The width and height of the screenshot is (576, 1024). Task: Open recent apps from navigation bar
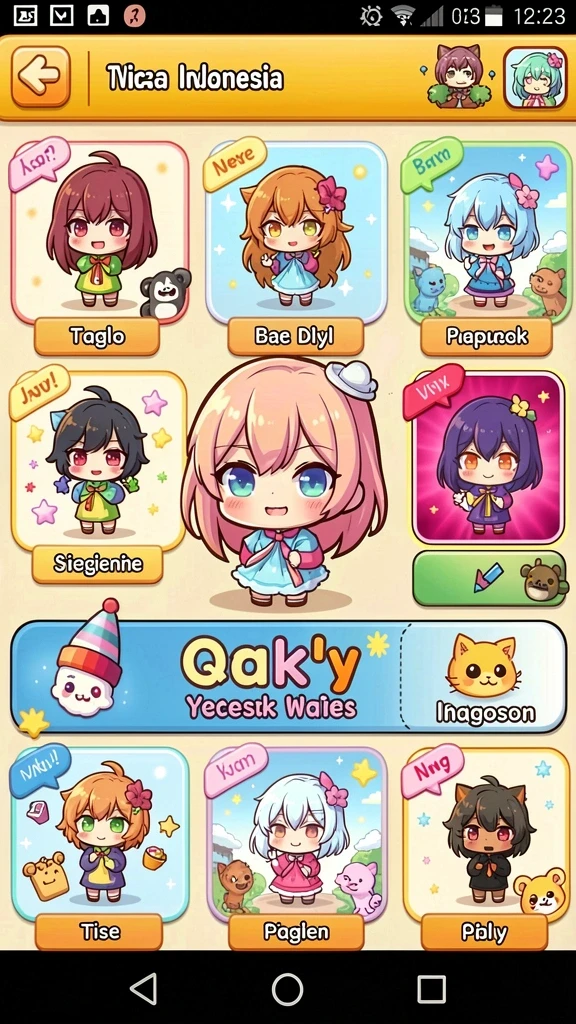[x=432, y=989]
